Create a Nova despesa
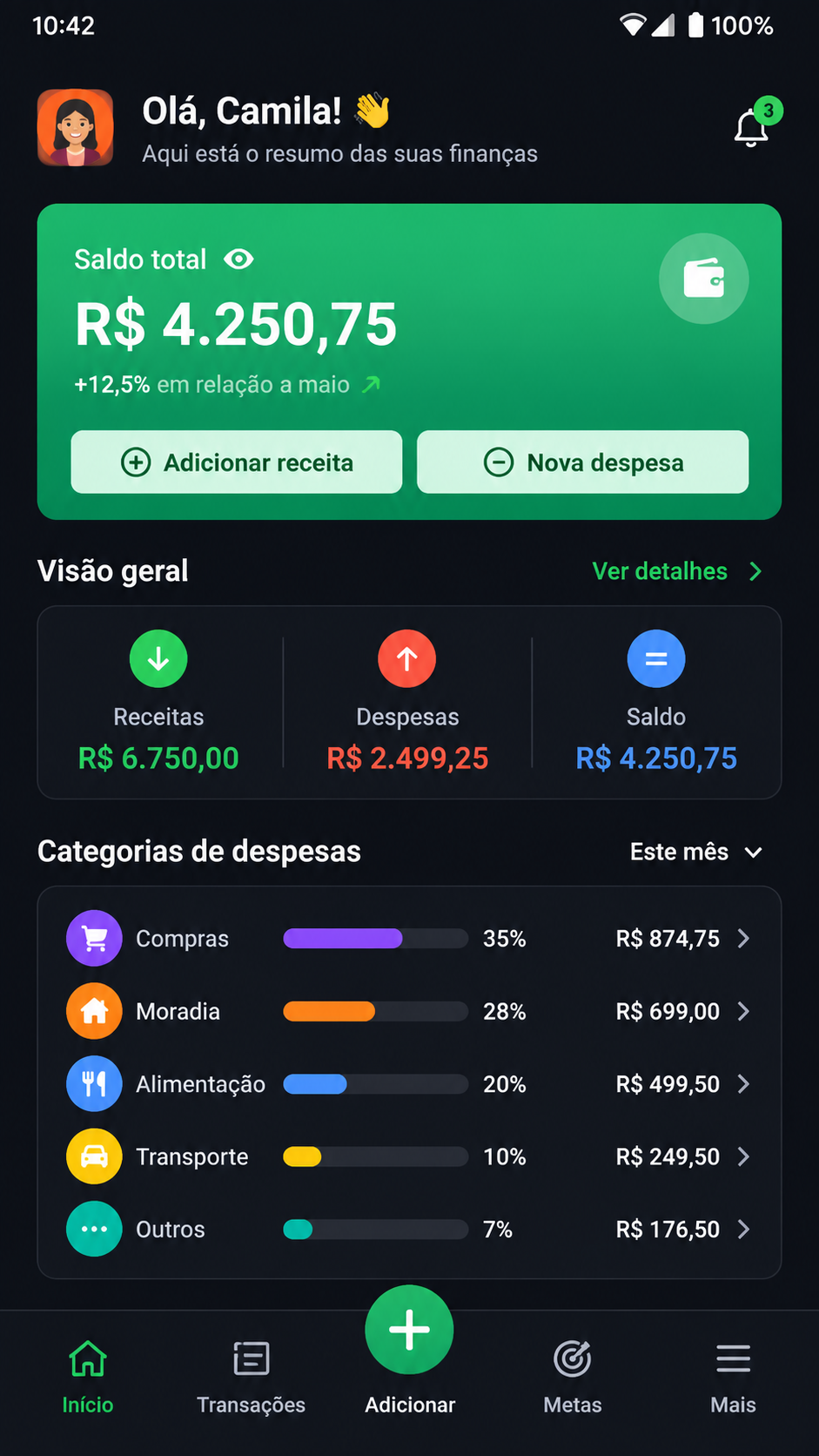The image size is (819, 1456). click(x=582, y=462)
